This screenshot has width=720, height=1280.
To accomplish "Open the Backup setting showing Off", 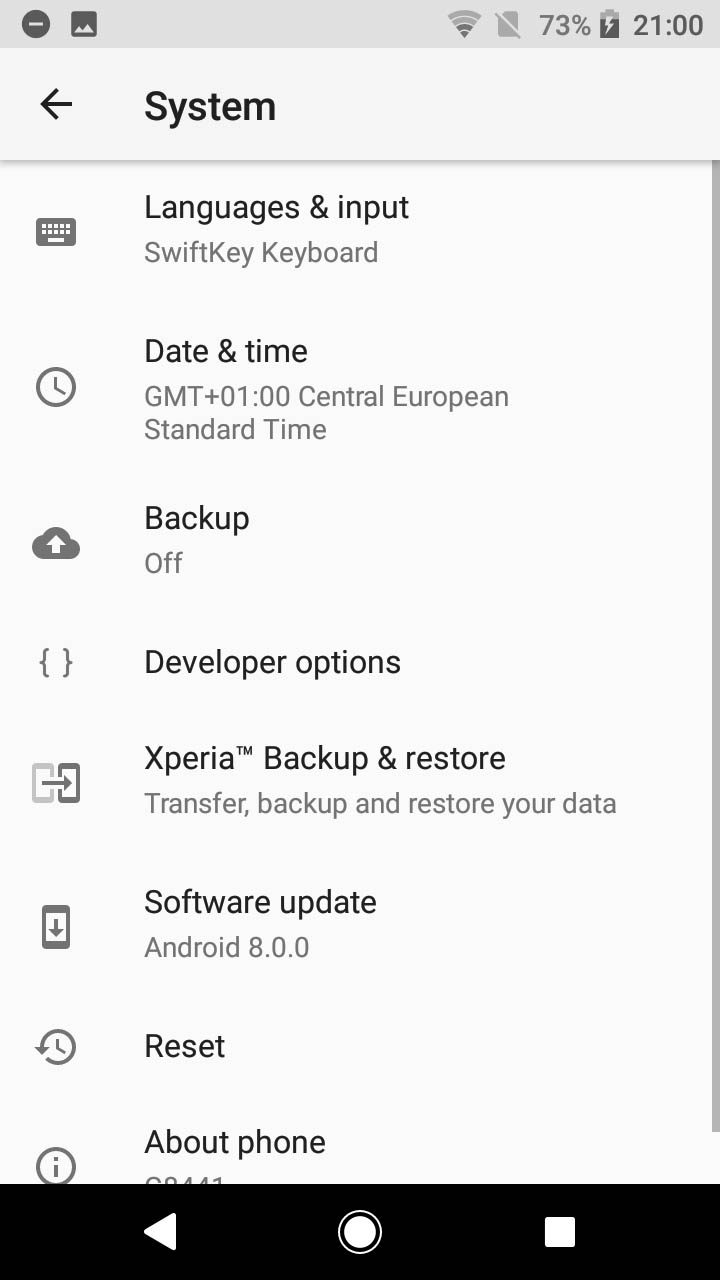I will pyautogui.click(x=360, y=542).
